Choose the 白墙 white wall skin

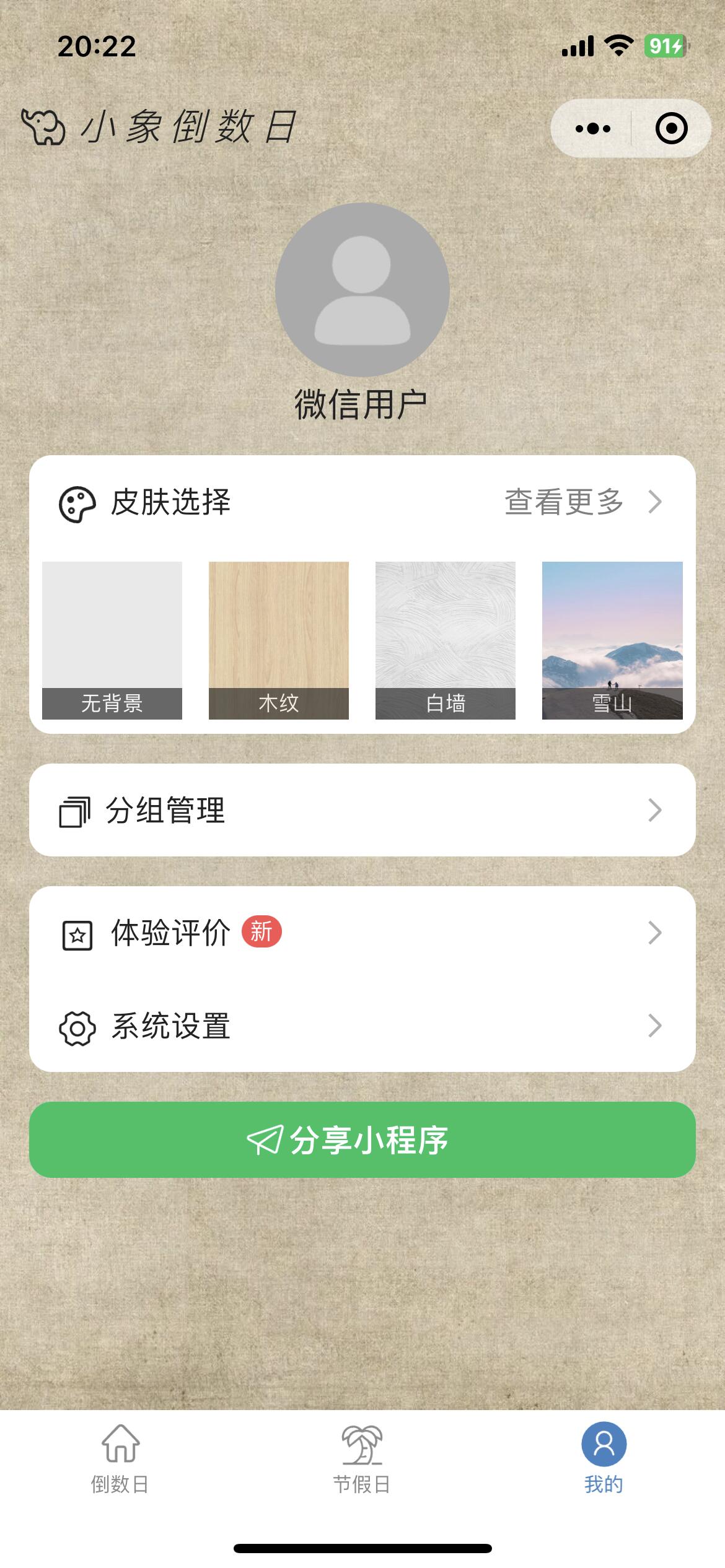point(446,640)
